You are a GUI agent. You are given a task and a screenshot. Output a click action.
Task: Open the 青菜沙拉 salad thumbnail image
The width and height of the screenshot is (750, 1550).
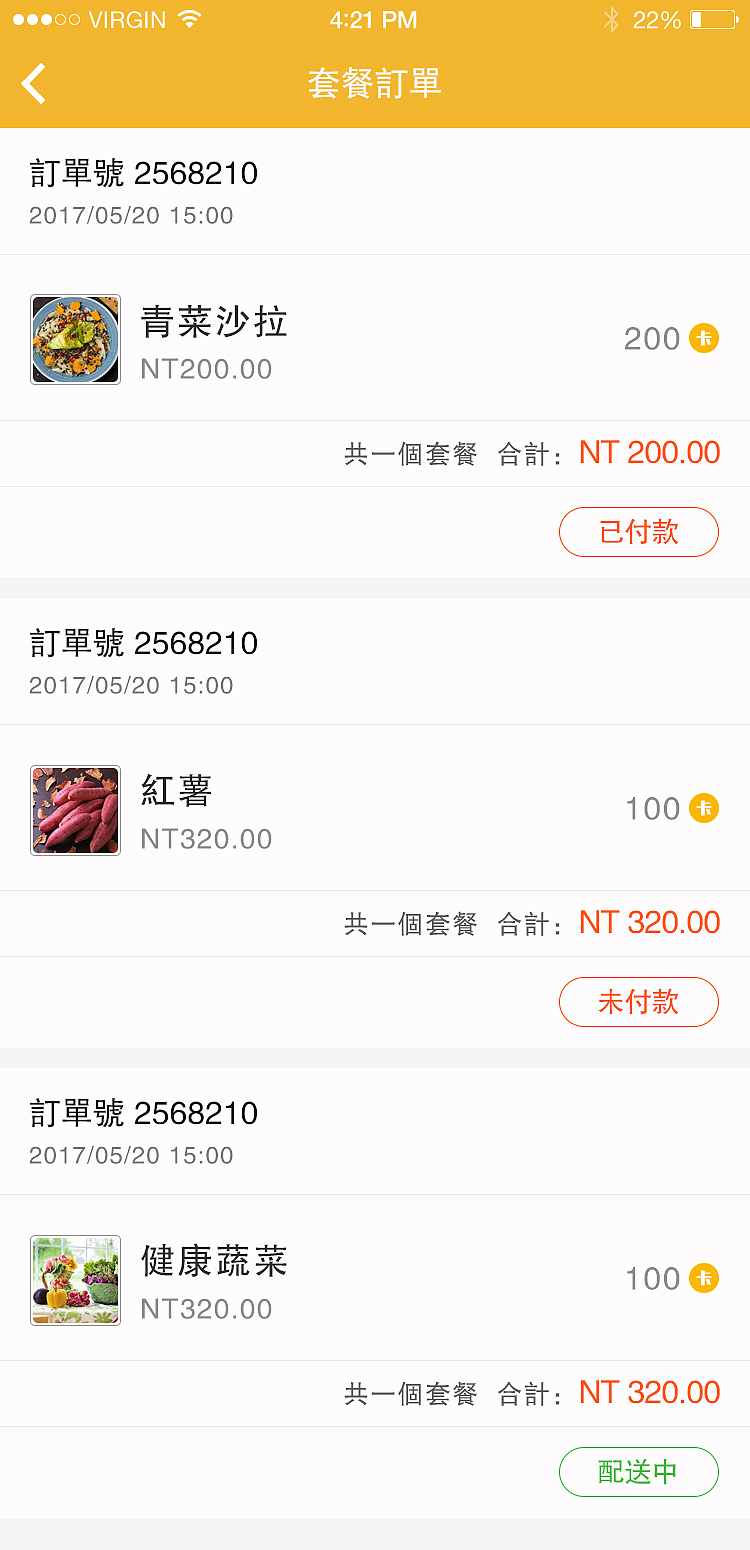tap(75, 339)
